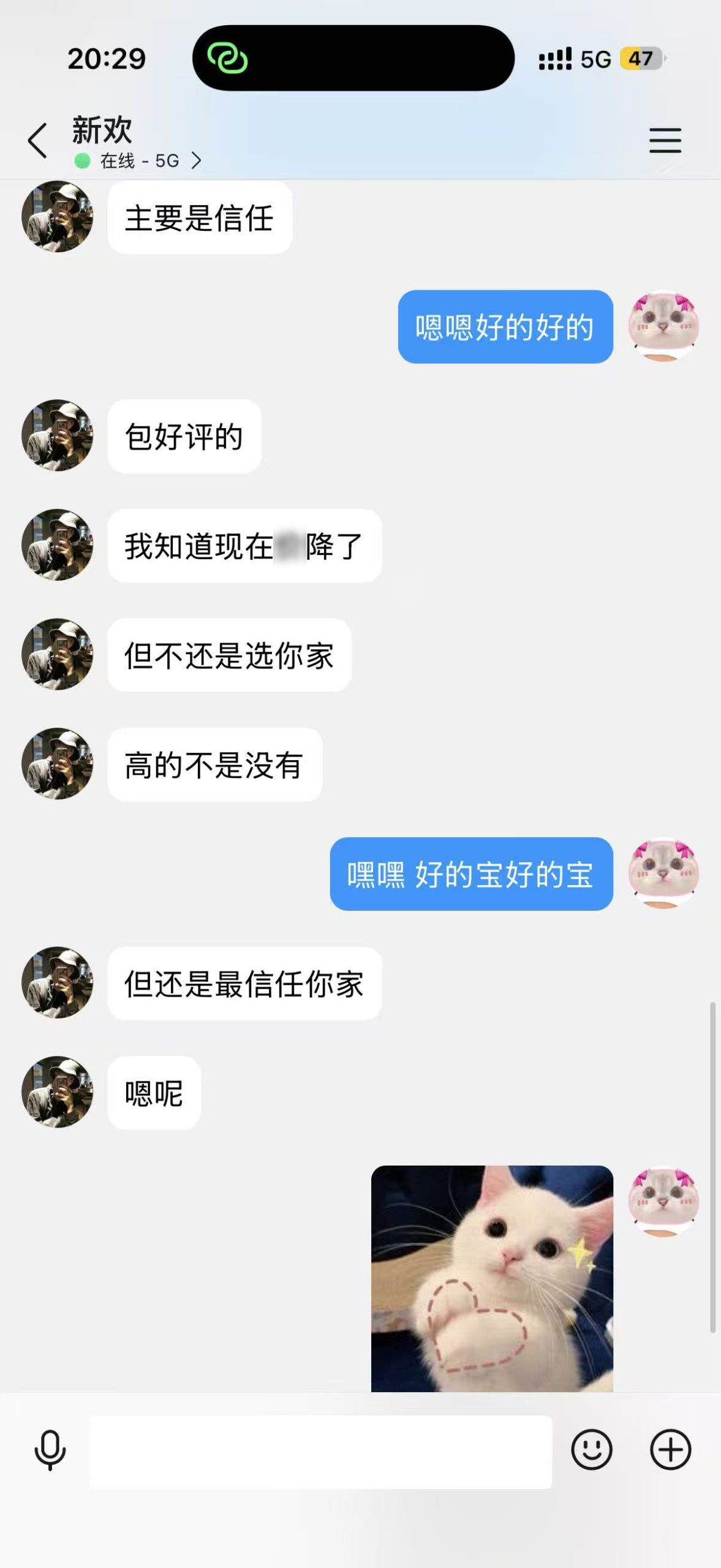Open the plus attachments panel
Viewport: 721px width, 1568px height.
point(670,1450)
